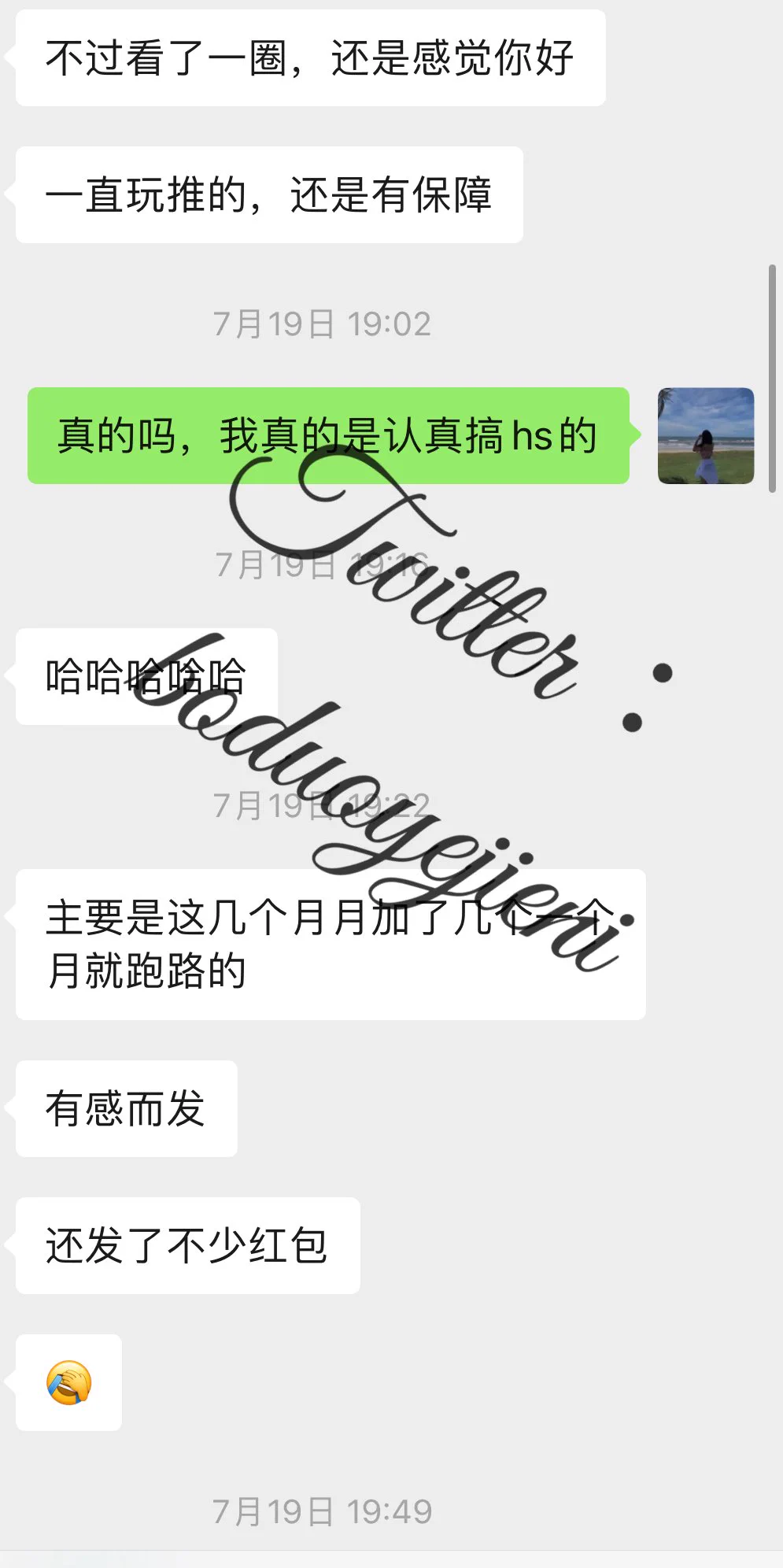Screen dimensions: 783x1568
Task: Open the sender's beach photo avatar
Action: pyautogui.click(x=705, y=435)
